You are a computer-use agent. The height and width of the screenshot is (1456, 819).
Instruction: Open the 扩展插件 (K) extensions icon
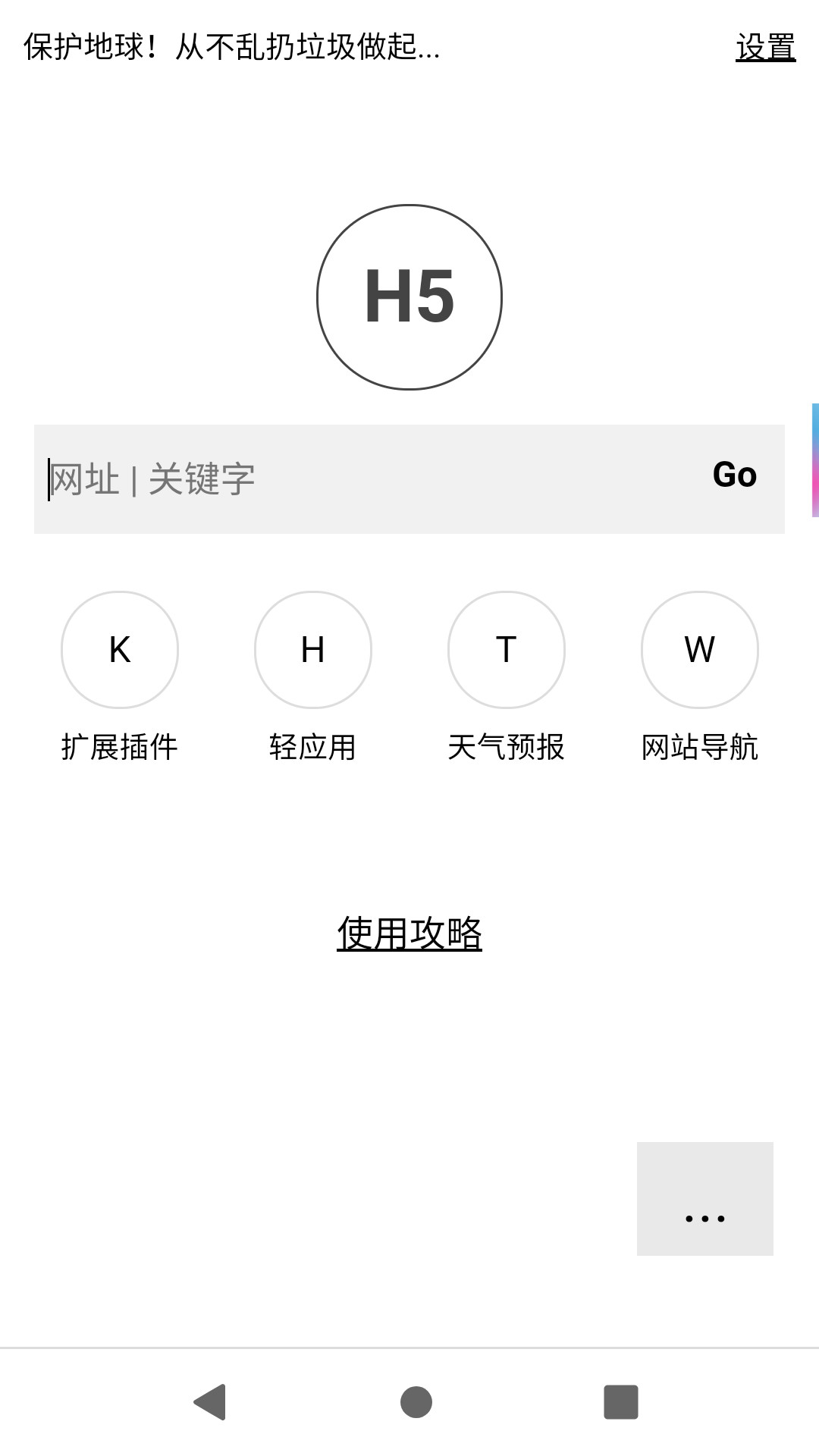[119, 650]
